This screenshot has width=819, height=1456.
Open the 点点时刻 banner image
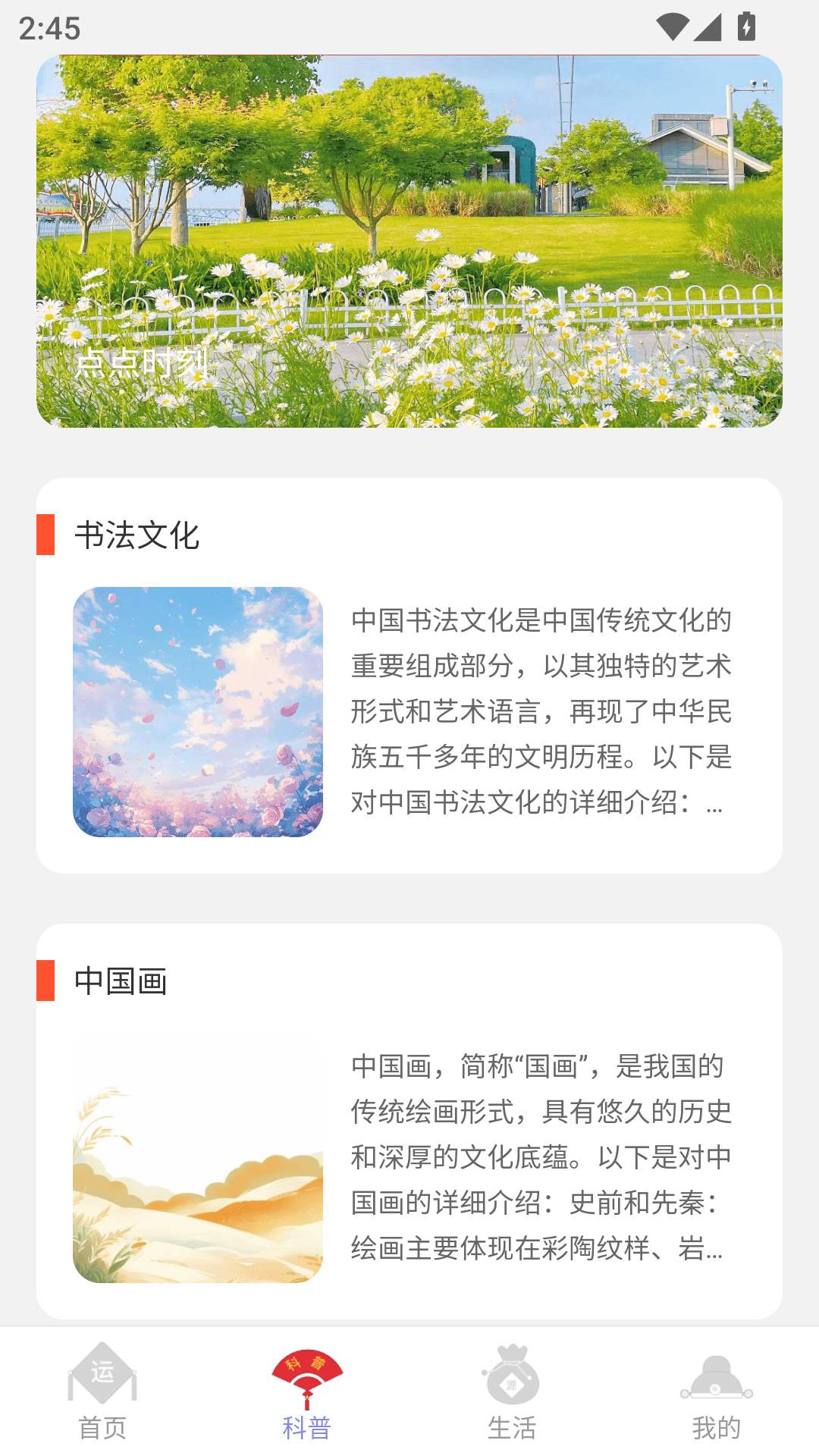[x=409, y=241]
